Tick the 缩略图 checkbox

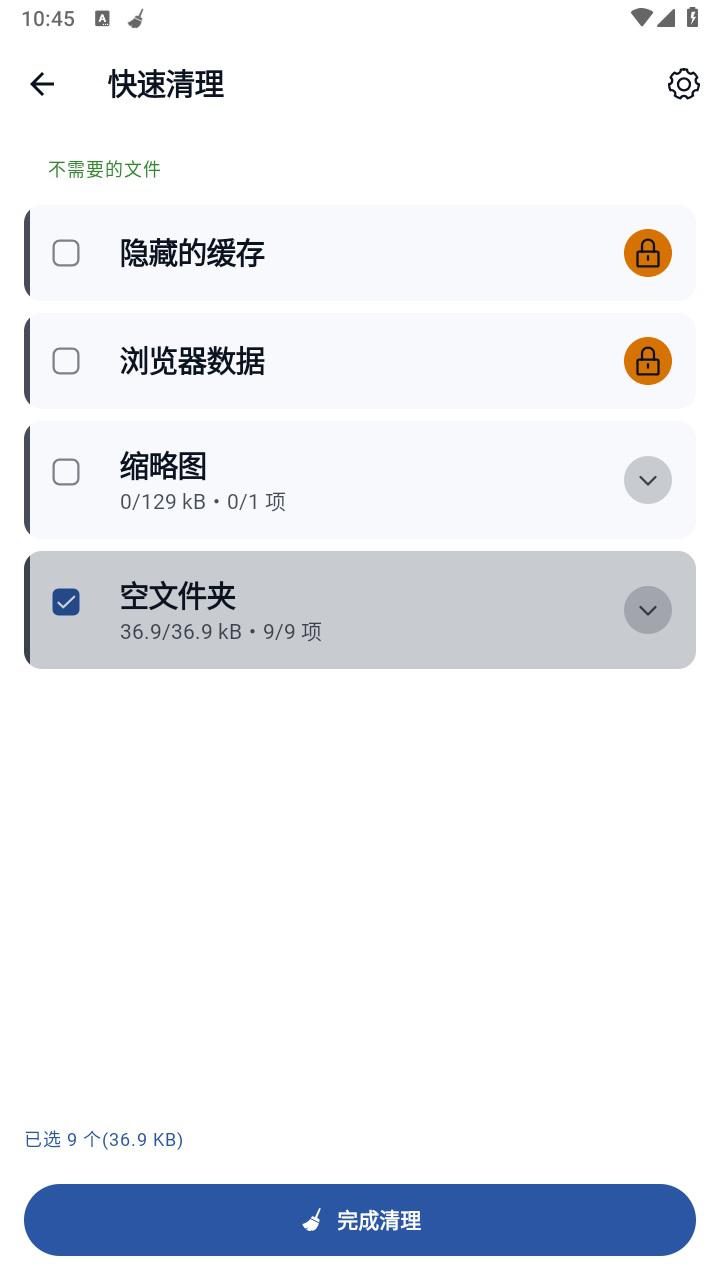(x=66, y=472)
